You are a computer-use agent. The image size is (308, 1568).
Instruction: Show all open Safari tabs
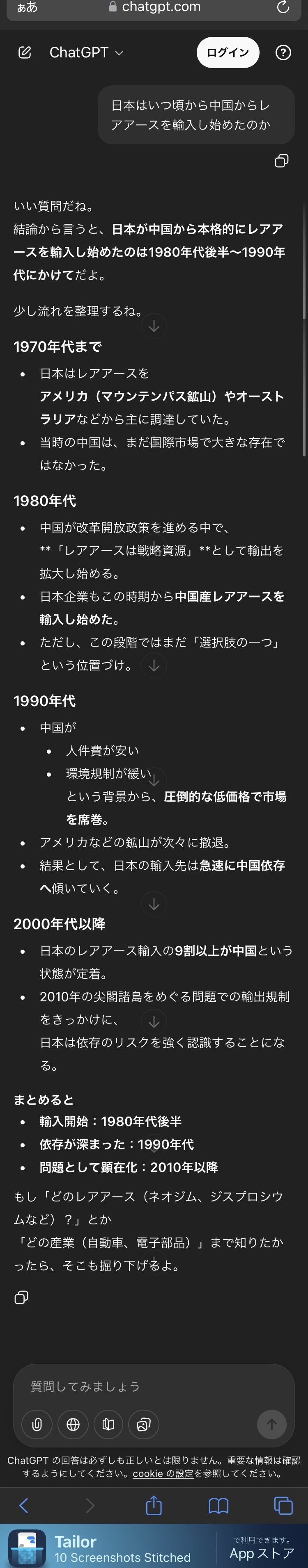pyautogui.click(x=283, y=1506)
